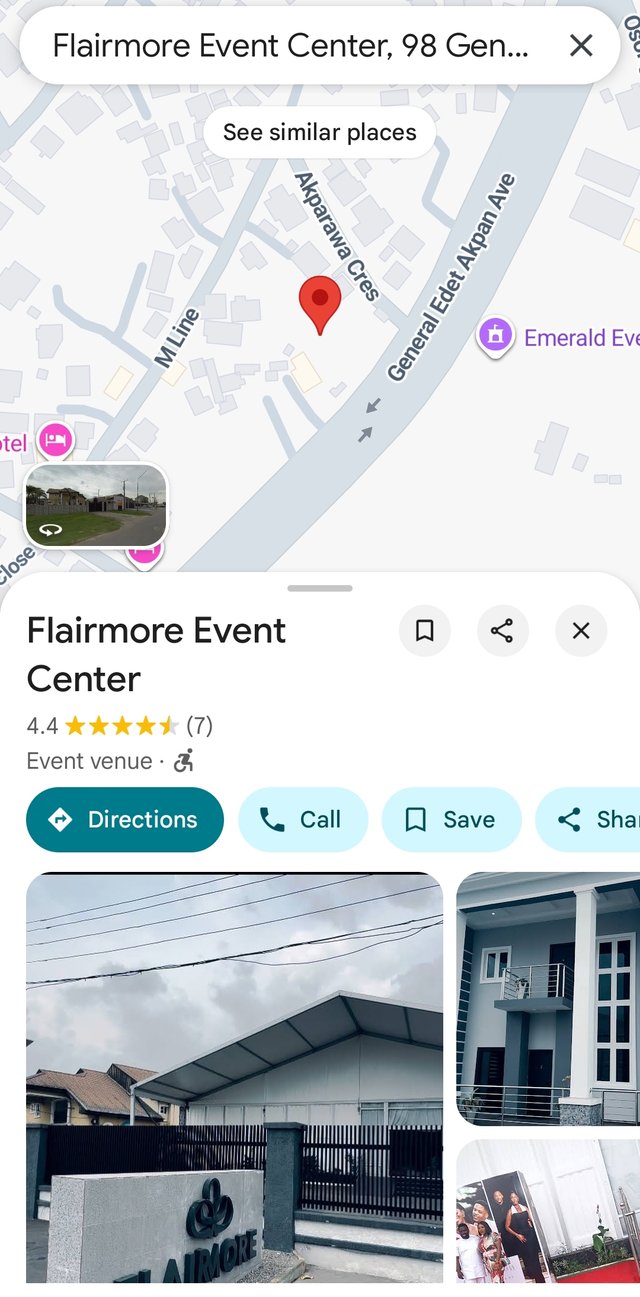Open the Flairmore gate sign photo
This screenshot has width=640, height=1297.
pyautogui.click(x=234, y=1077)
